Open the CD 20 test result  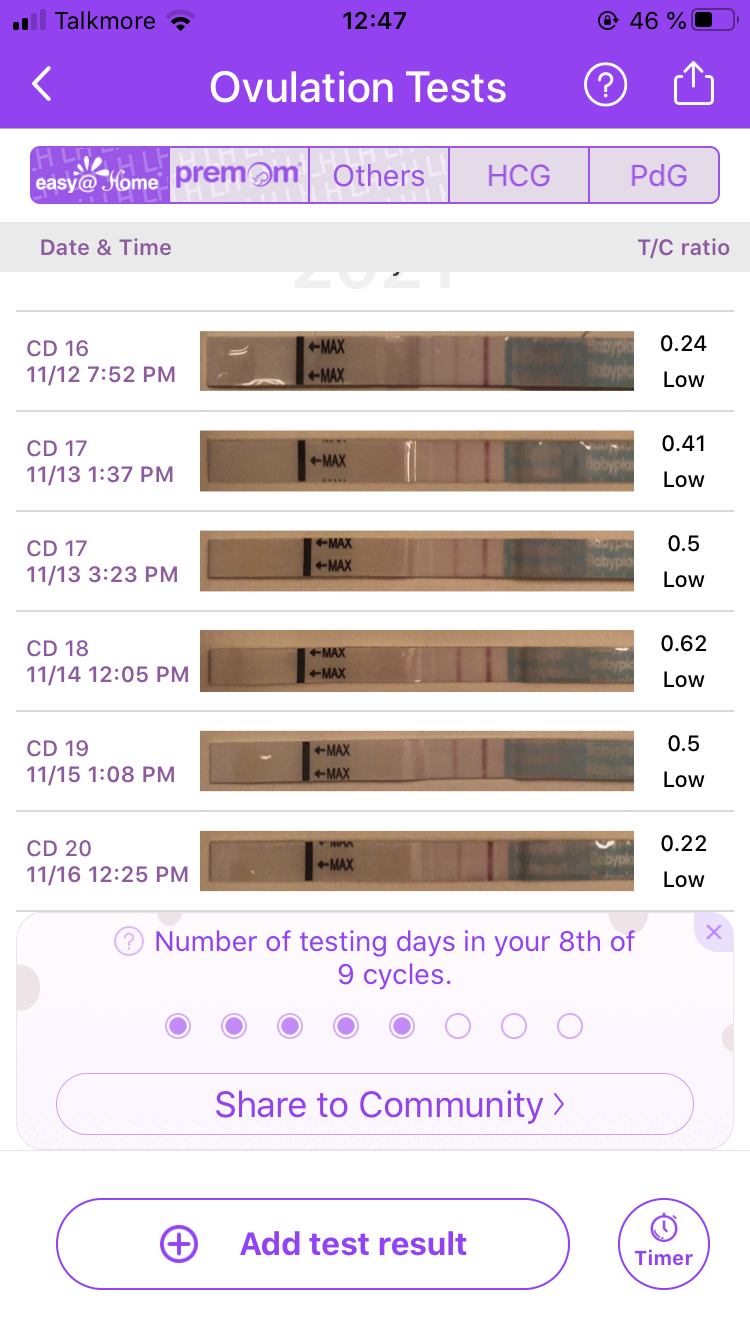coord(375,861)
